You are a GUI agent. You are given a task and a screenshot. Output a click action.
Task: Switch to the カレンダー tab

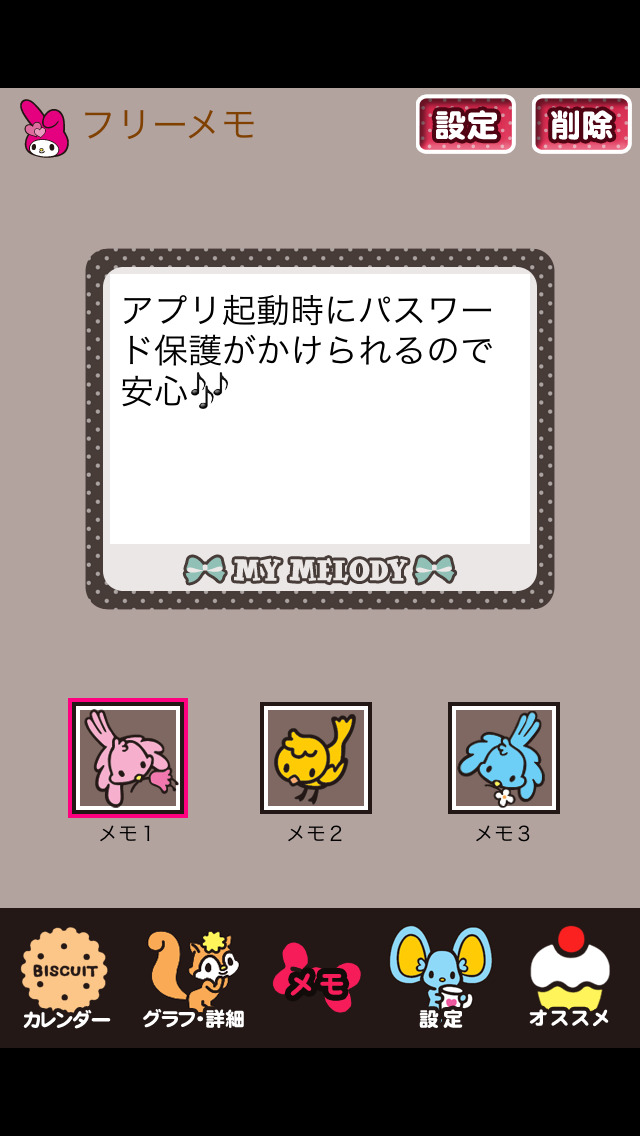(x=65, y=978)
